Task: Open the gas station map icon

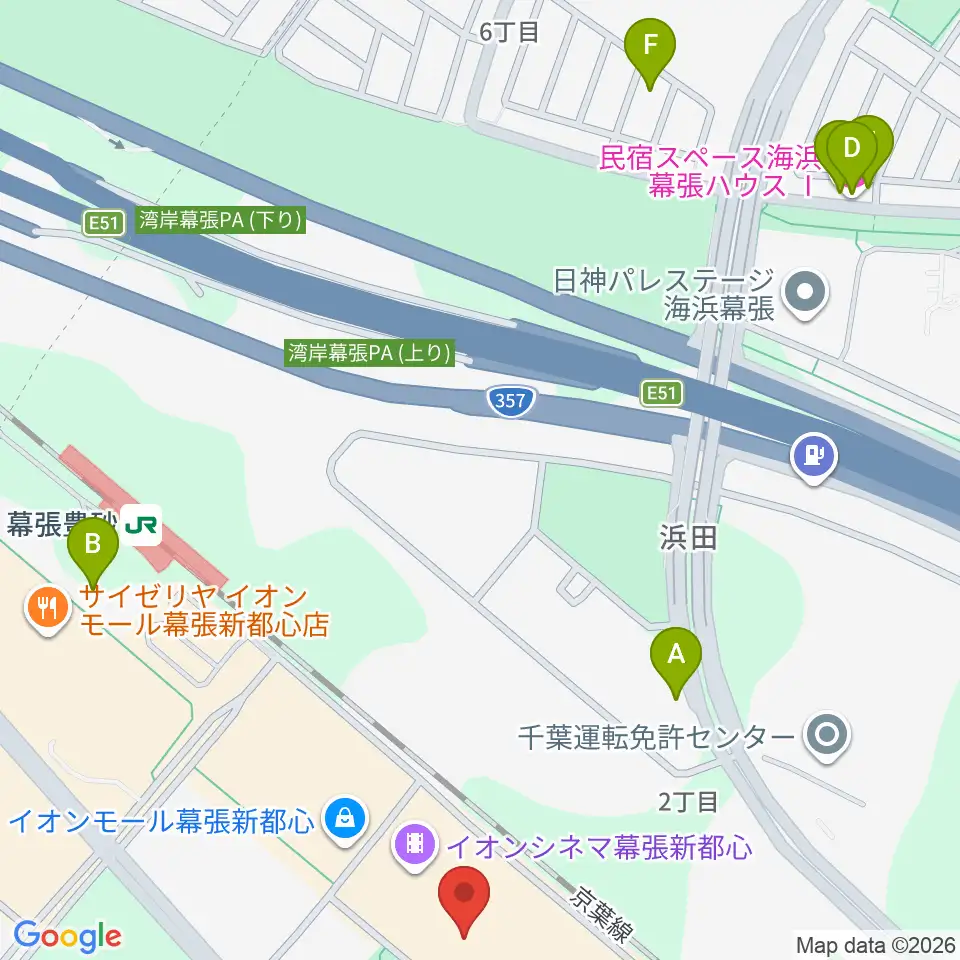Action: coord(813,458)
